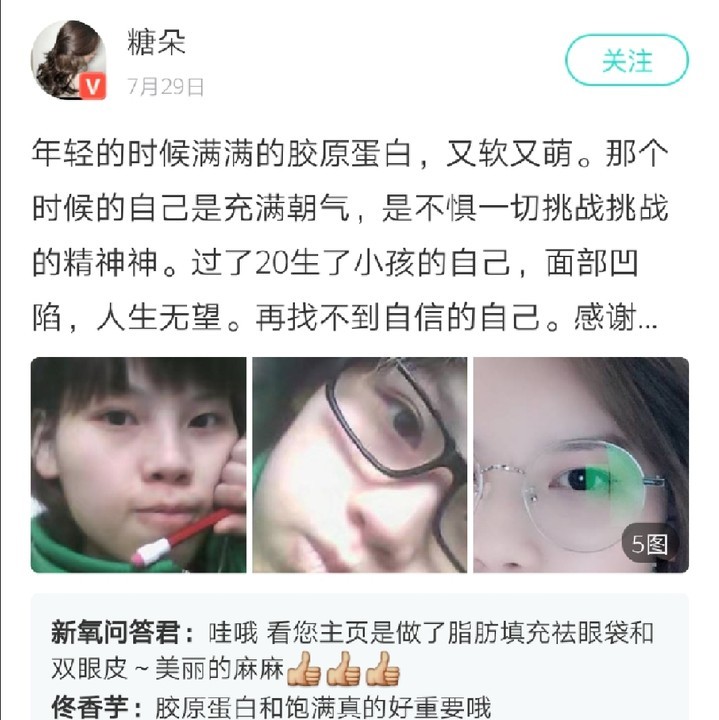Open username 糖朵 profile link
This screenshot has height=720, width=719.
tap(157, 41)
